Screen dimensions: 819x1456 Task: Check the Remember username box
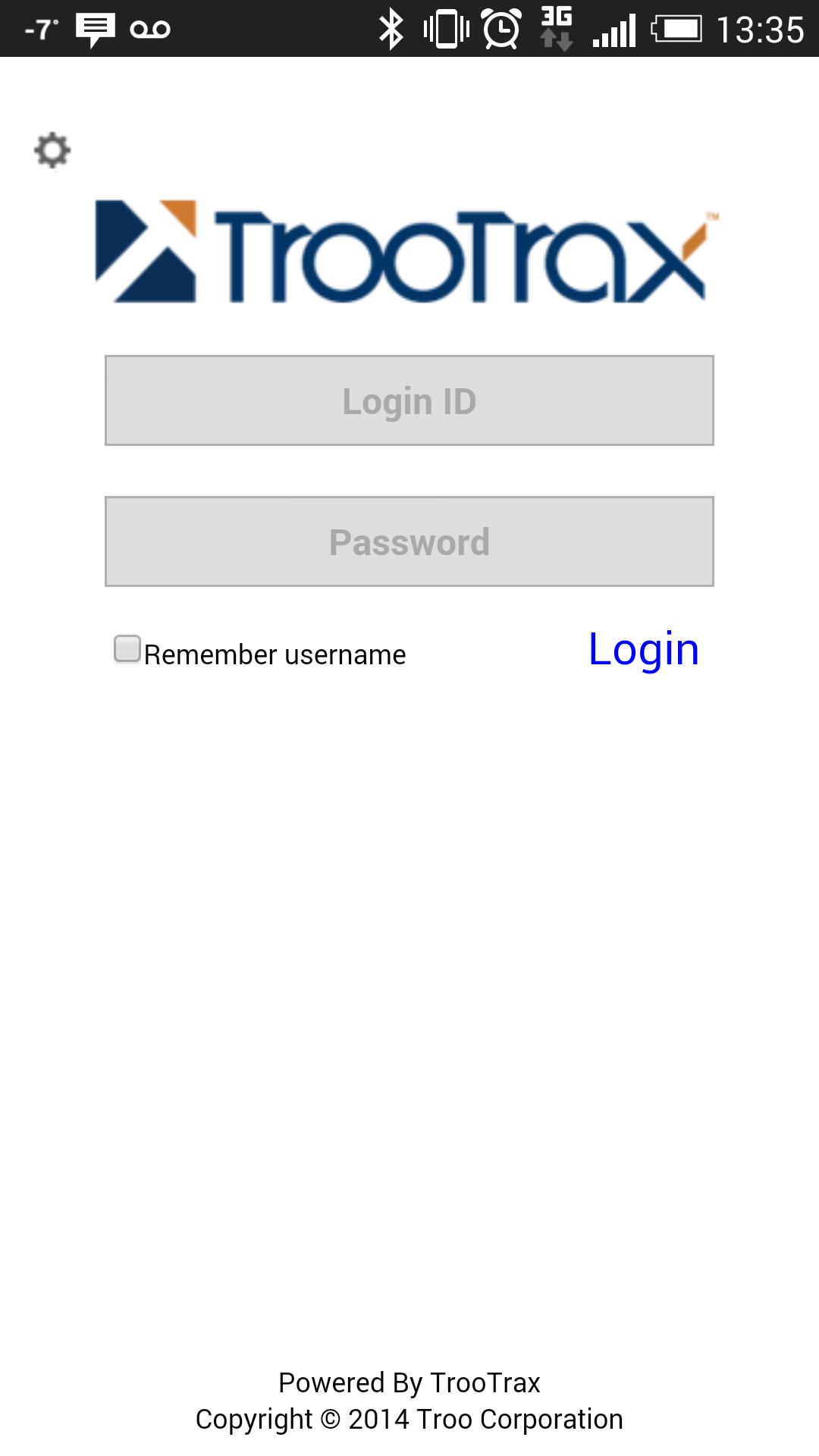point(127,649)
